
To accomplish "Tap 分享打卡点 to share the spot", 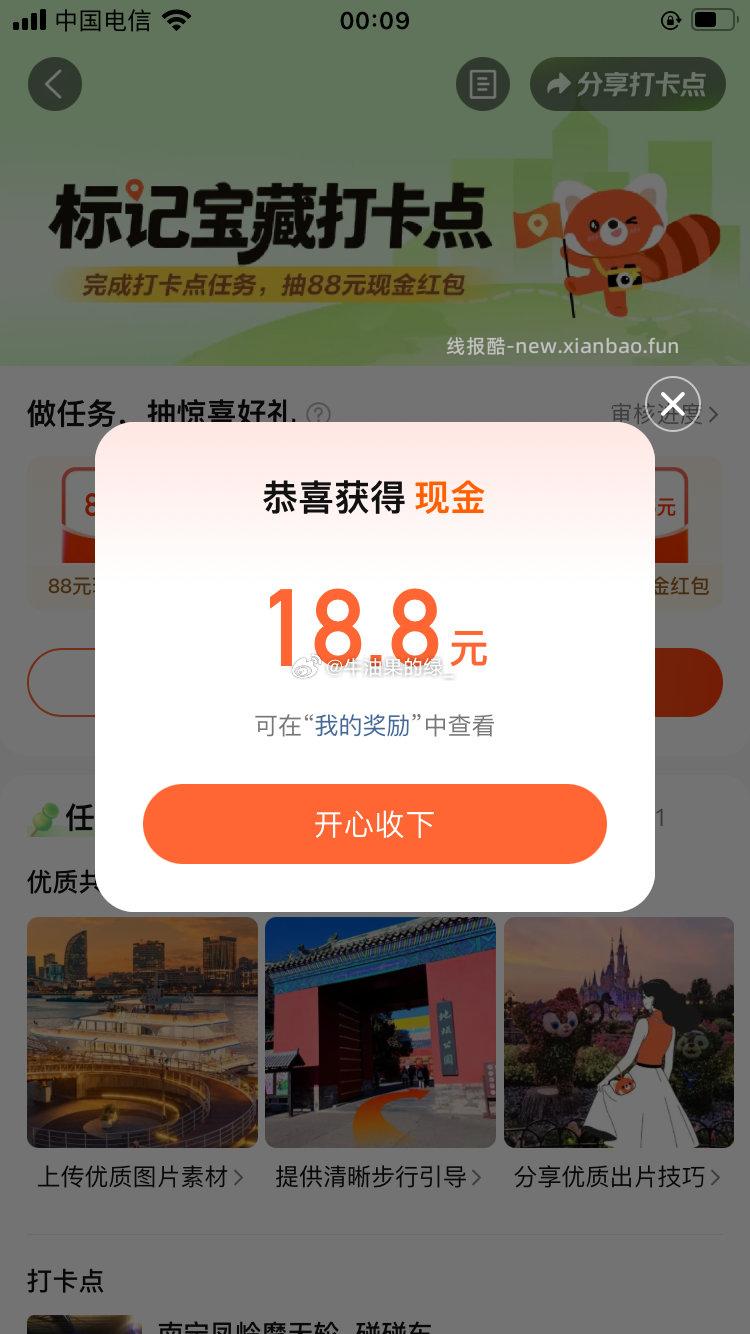I will [628, 84].
